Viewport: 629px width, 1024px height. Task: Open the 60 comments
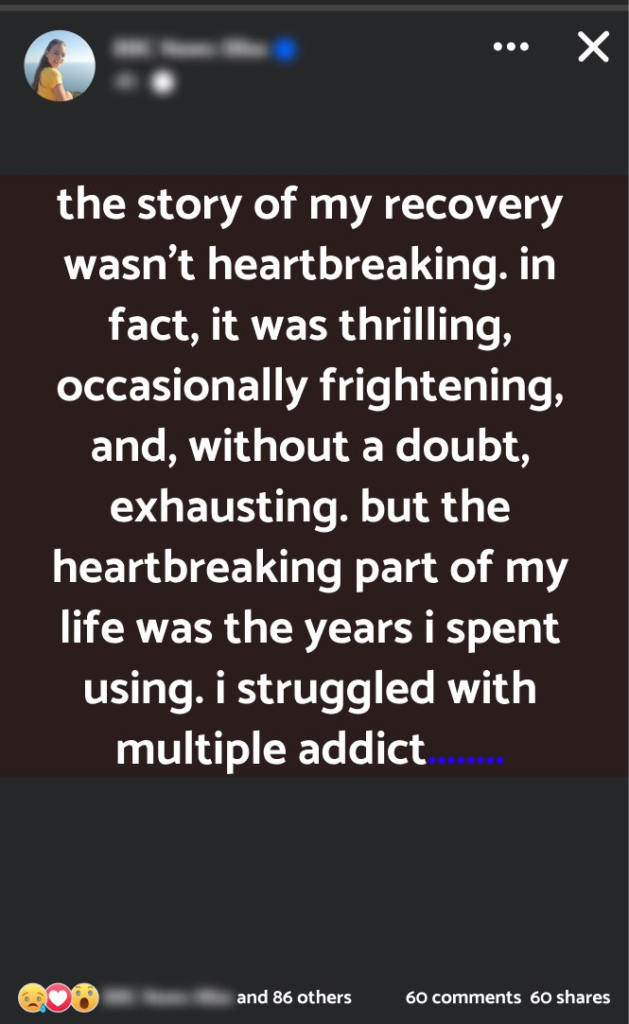[462, 997]
